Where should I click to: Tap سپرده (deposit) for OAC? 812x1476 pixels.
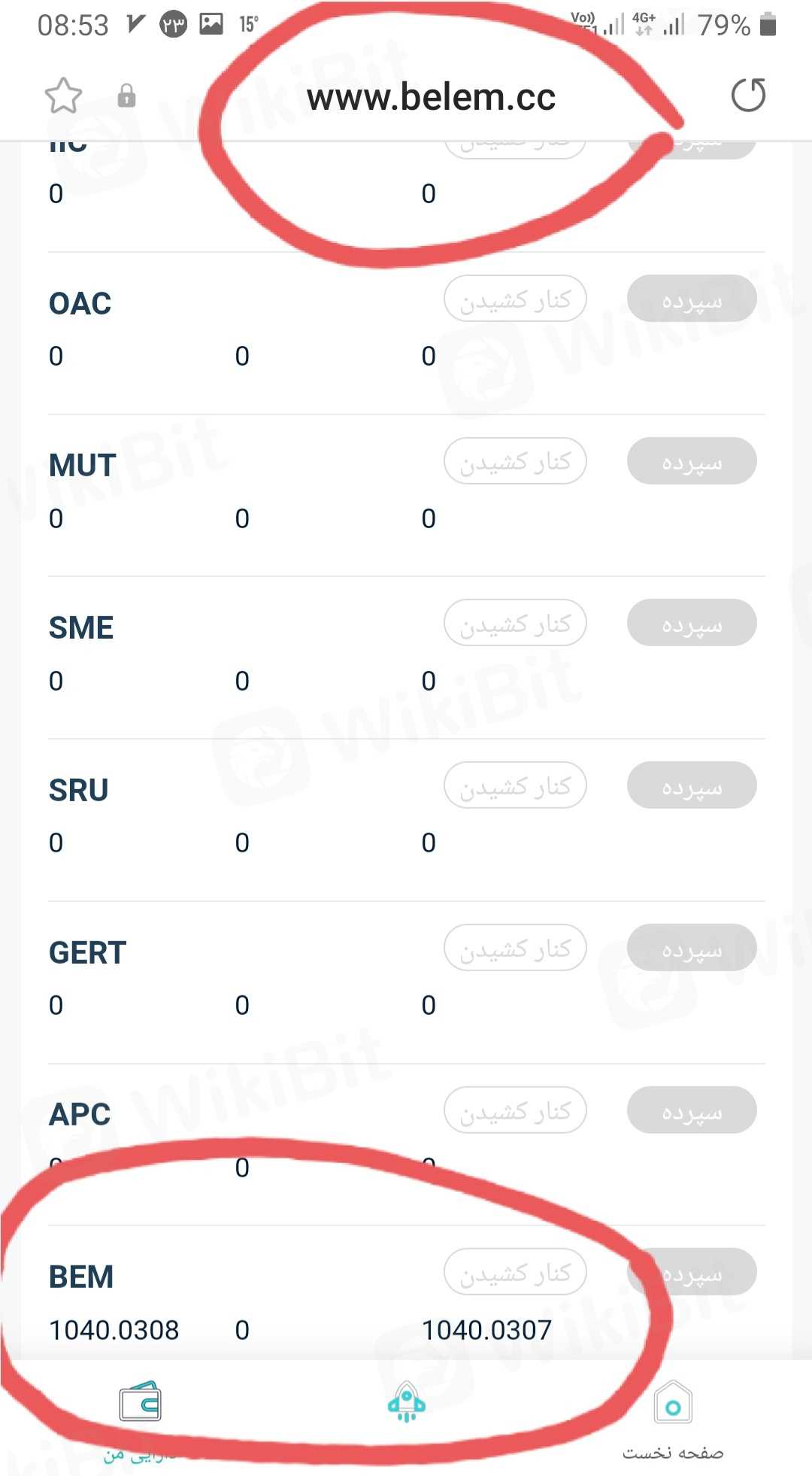tap(692, 299)
